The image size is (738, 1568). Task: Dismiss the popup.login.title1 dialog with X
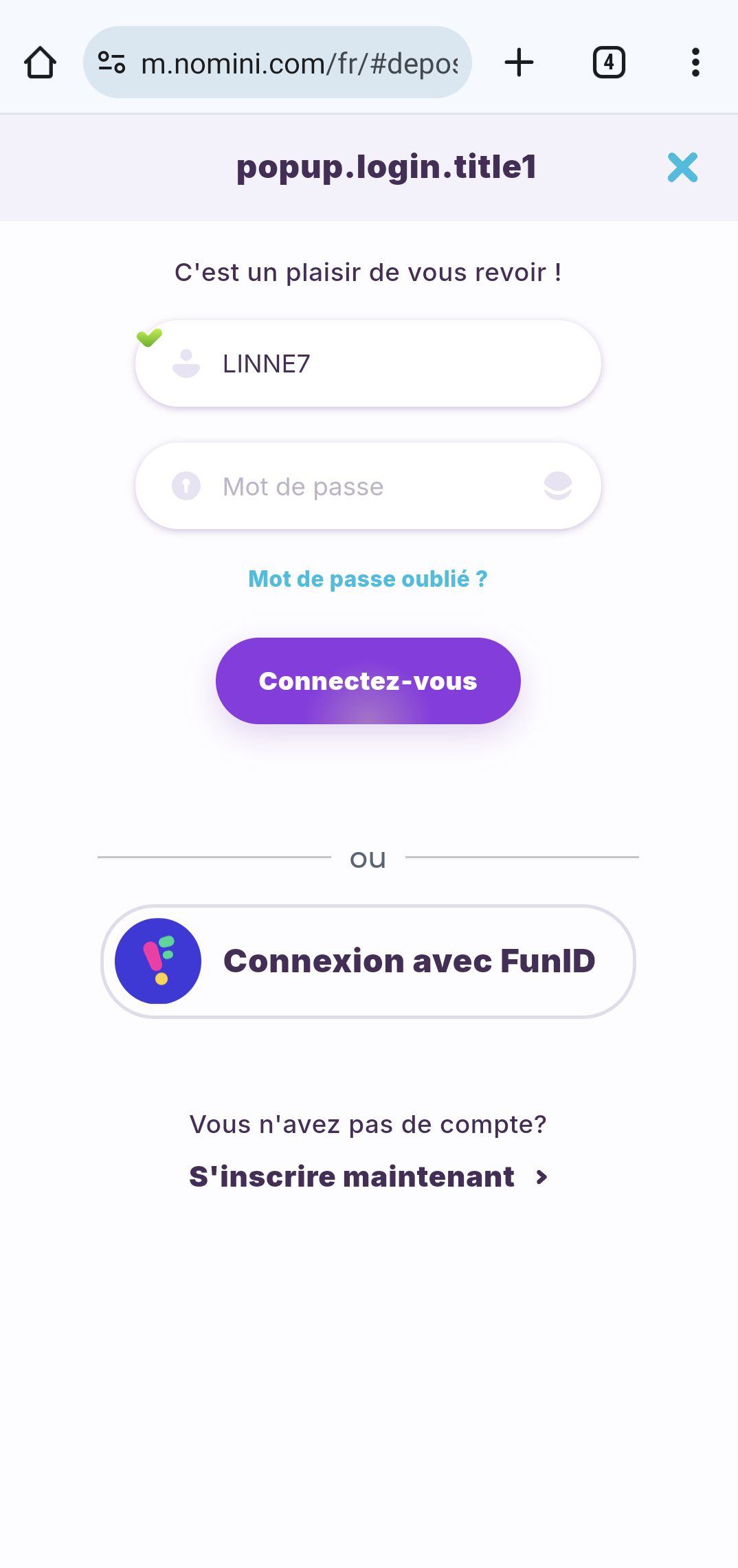(682, 167)
